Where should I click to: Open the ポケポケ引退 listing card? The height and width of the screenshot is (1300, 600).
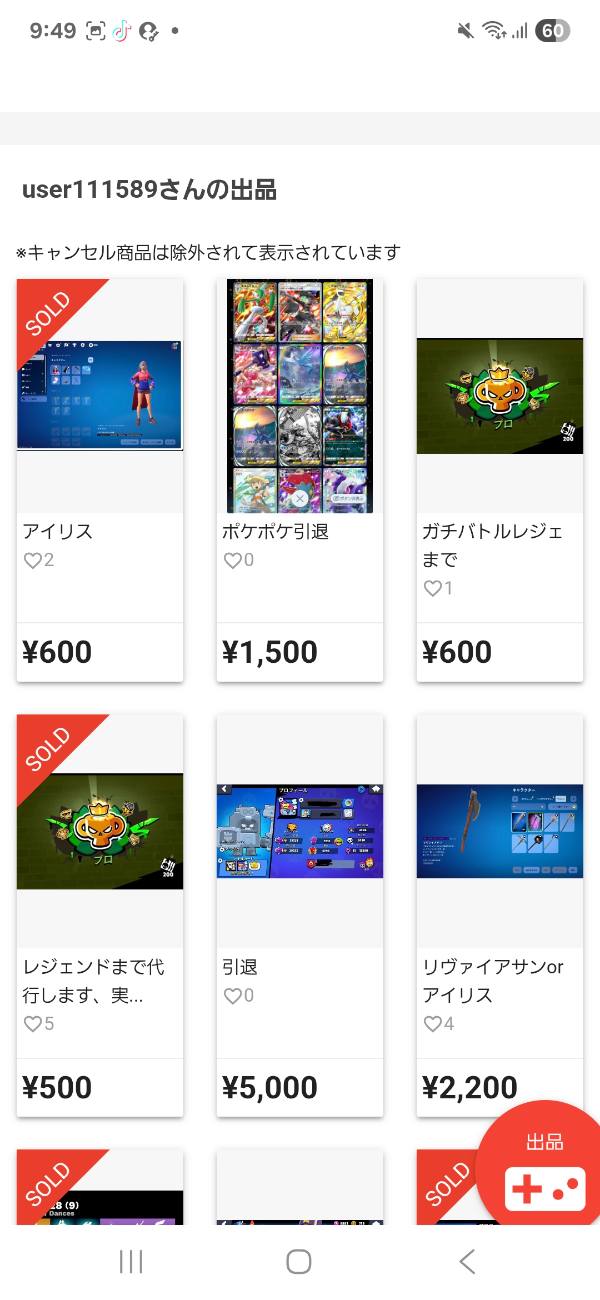pyautogui.click(x=300, y=480)
